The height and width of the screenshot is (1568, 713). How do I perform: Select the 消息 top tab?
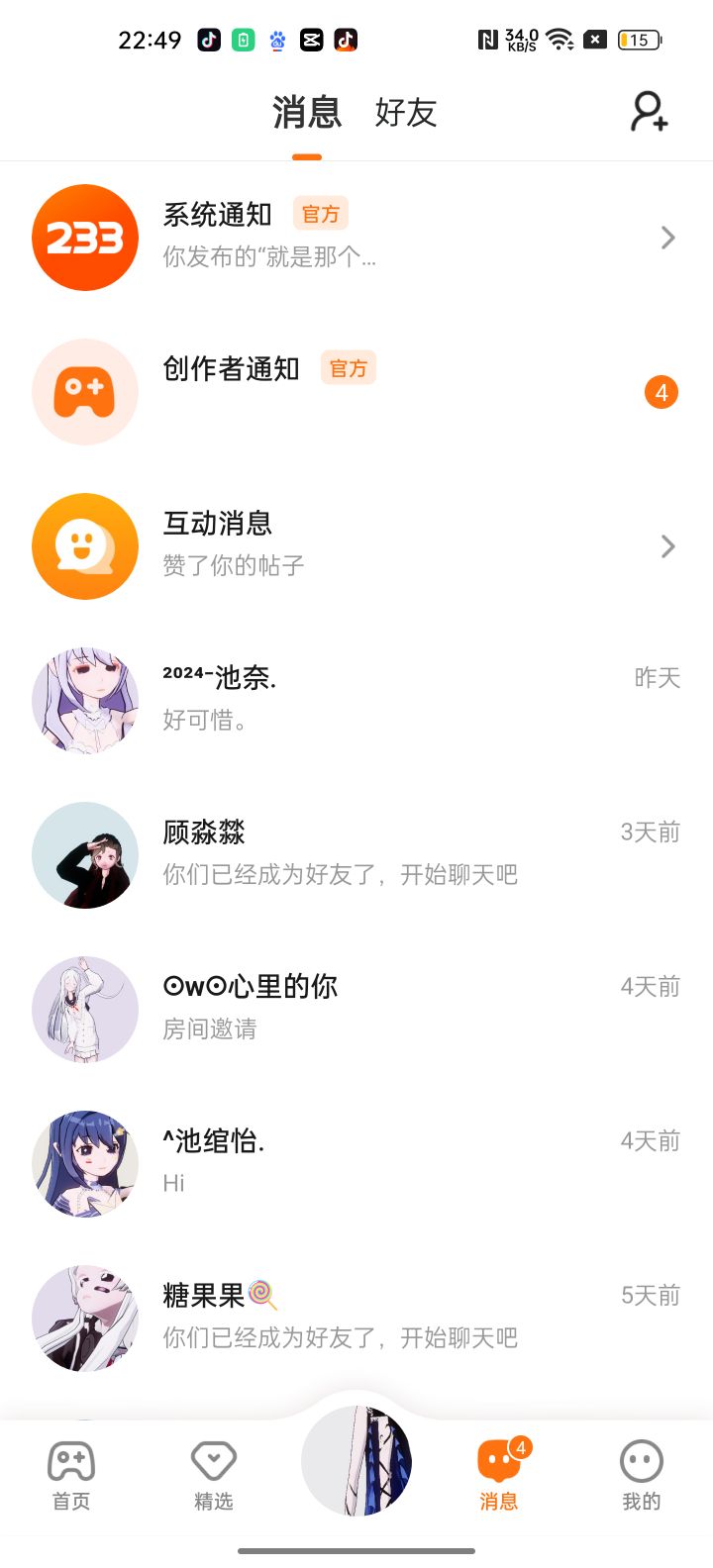click(307, 113)
